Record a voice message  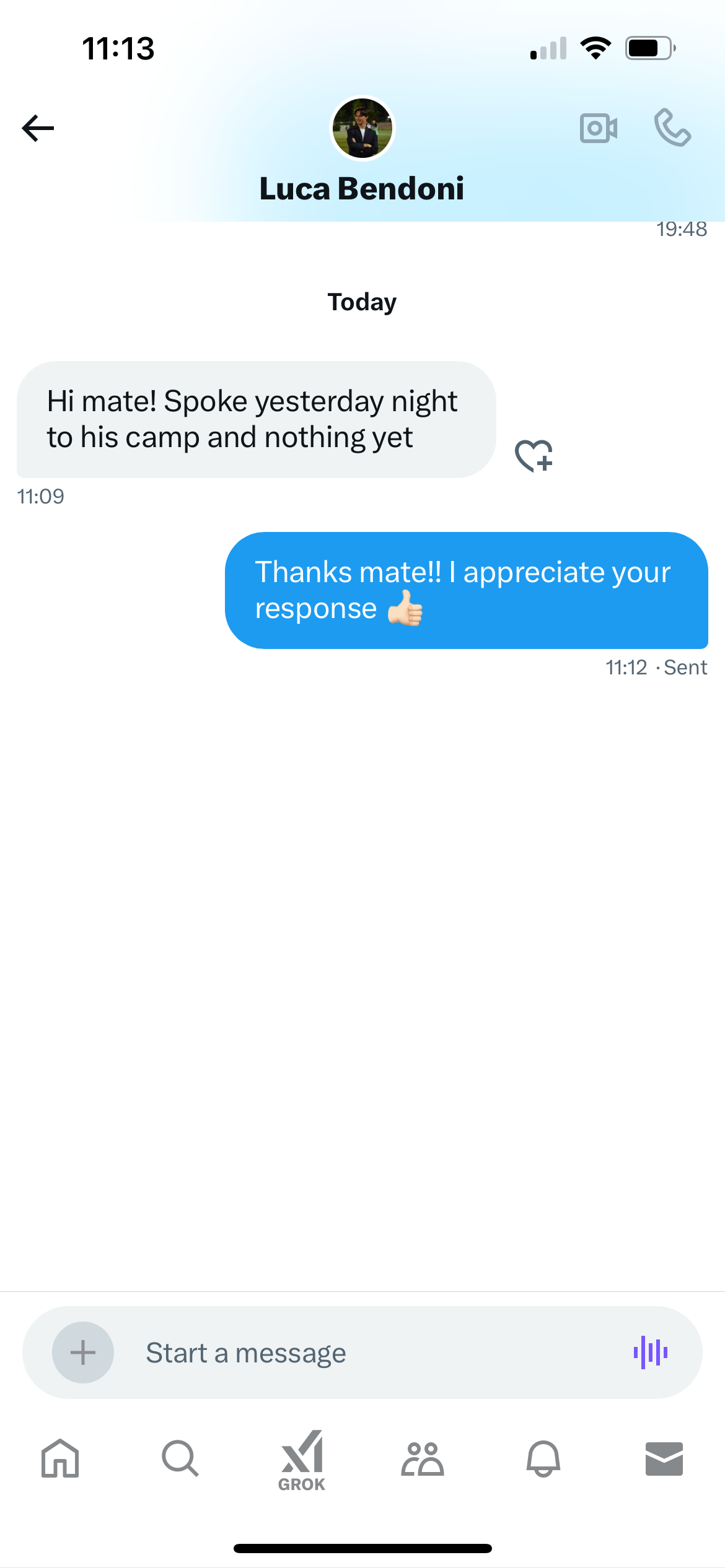point(650,1352)
